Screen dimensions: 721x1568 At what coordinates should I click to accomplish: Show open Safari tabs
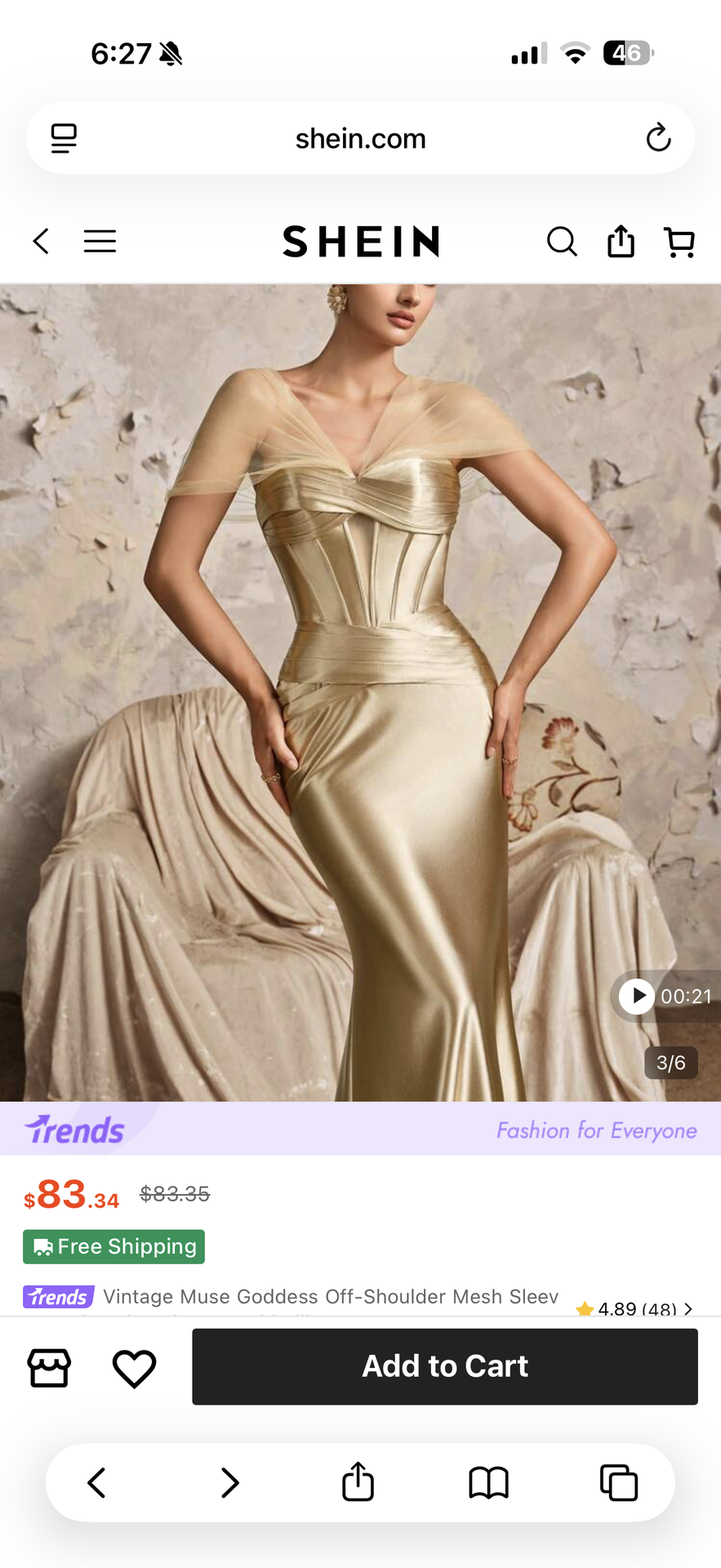619,1482
